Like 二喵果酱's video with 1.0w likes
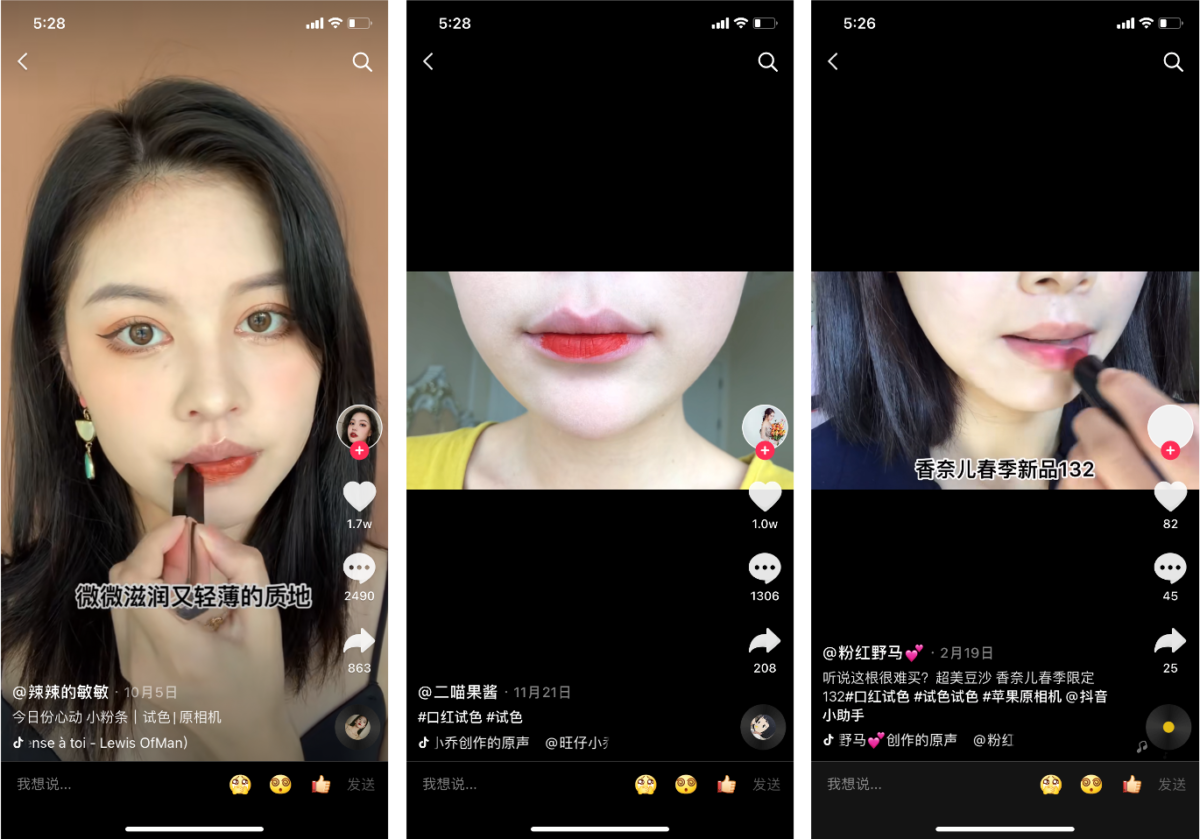 pyautogui.click(x=765, y=496)
